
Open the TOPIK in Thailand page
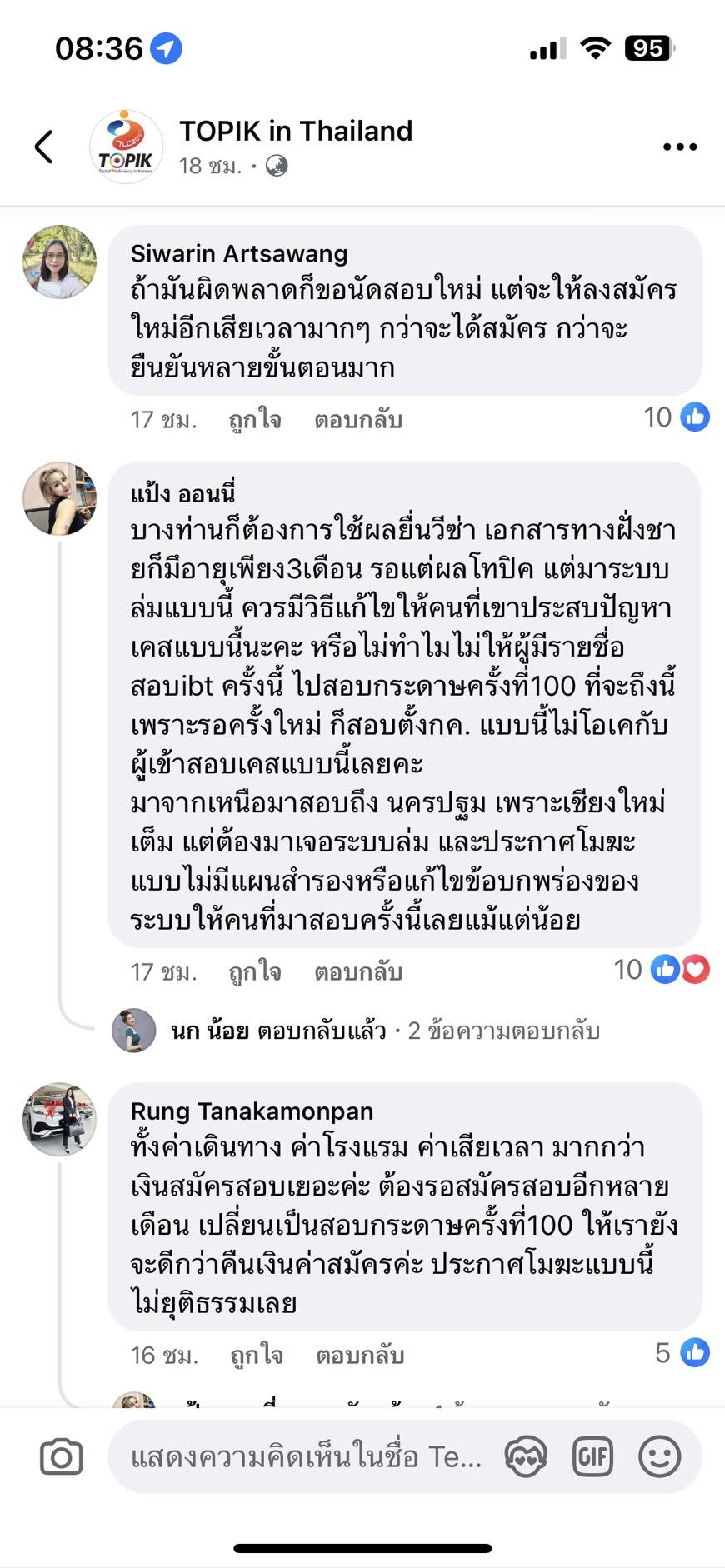pos(295,132)
